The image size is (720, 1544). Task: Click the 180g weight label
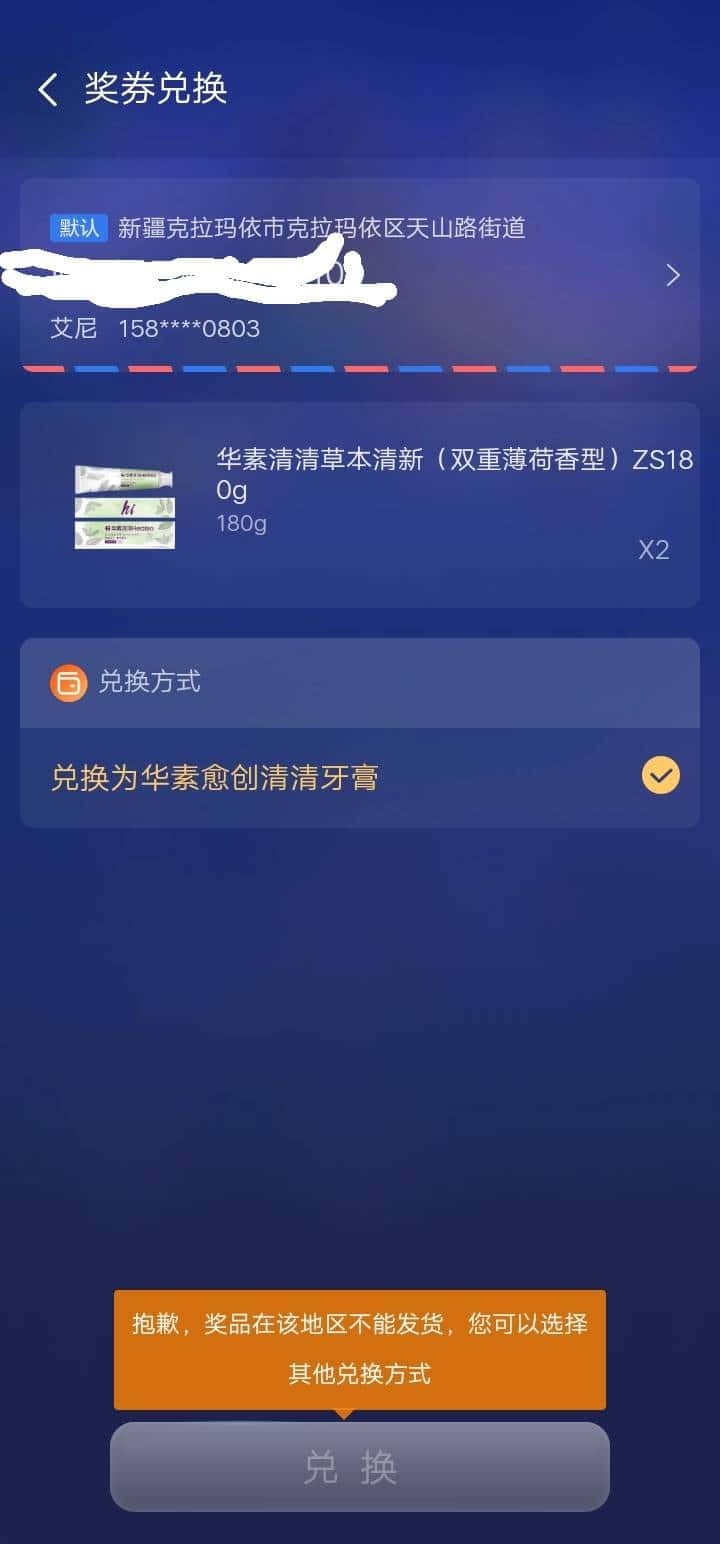pyautogui.click(x=240, y=523)
